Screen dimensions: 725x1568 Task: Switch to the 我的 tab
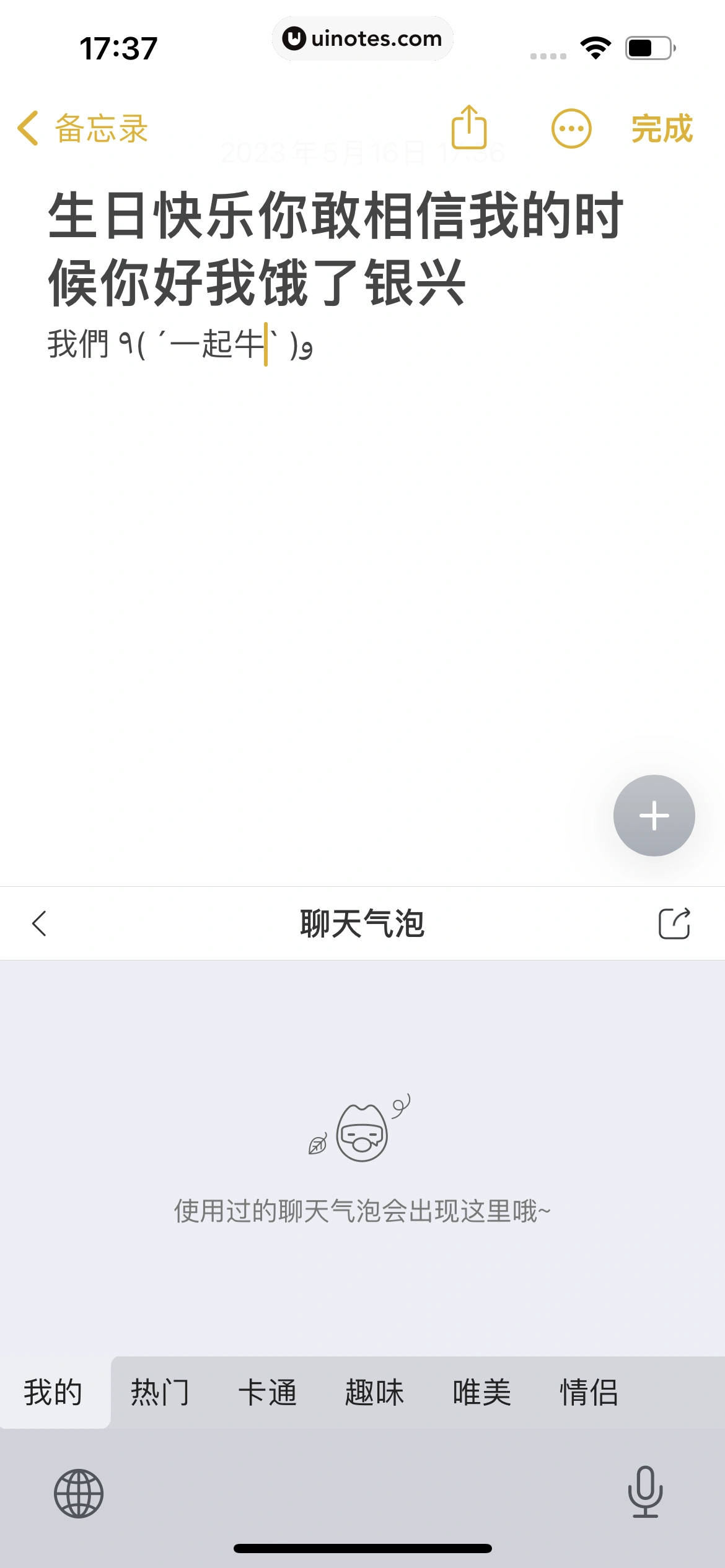coord(53,1392)
